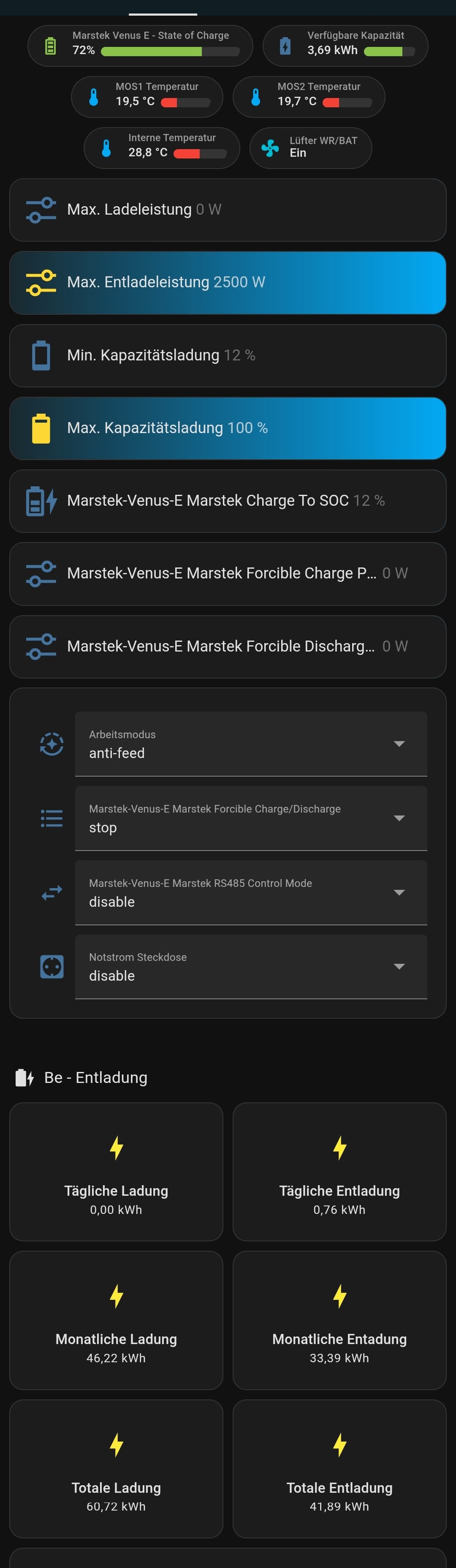Open the Monatliche Entadung tile
Image resolution: width=456 pixels, height=1568 pixels.
coord(339,1320)
